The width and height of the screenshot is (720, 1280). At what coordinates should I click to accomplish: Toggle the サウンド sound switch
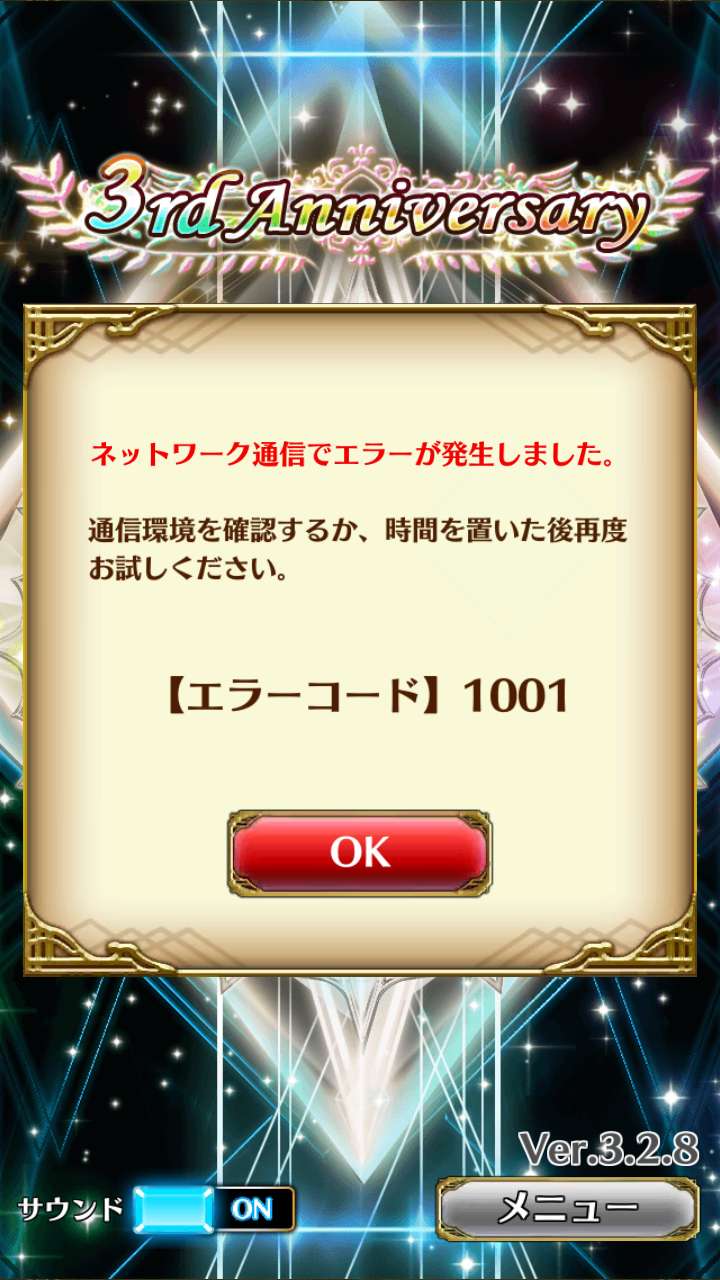click(x=214, y=1209)
